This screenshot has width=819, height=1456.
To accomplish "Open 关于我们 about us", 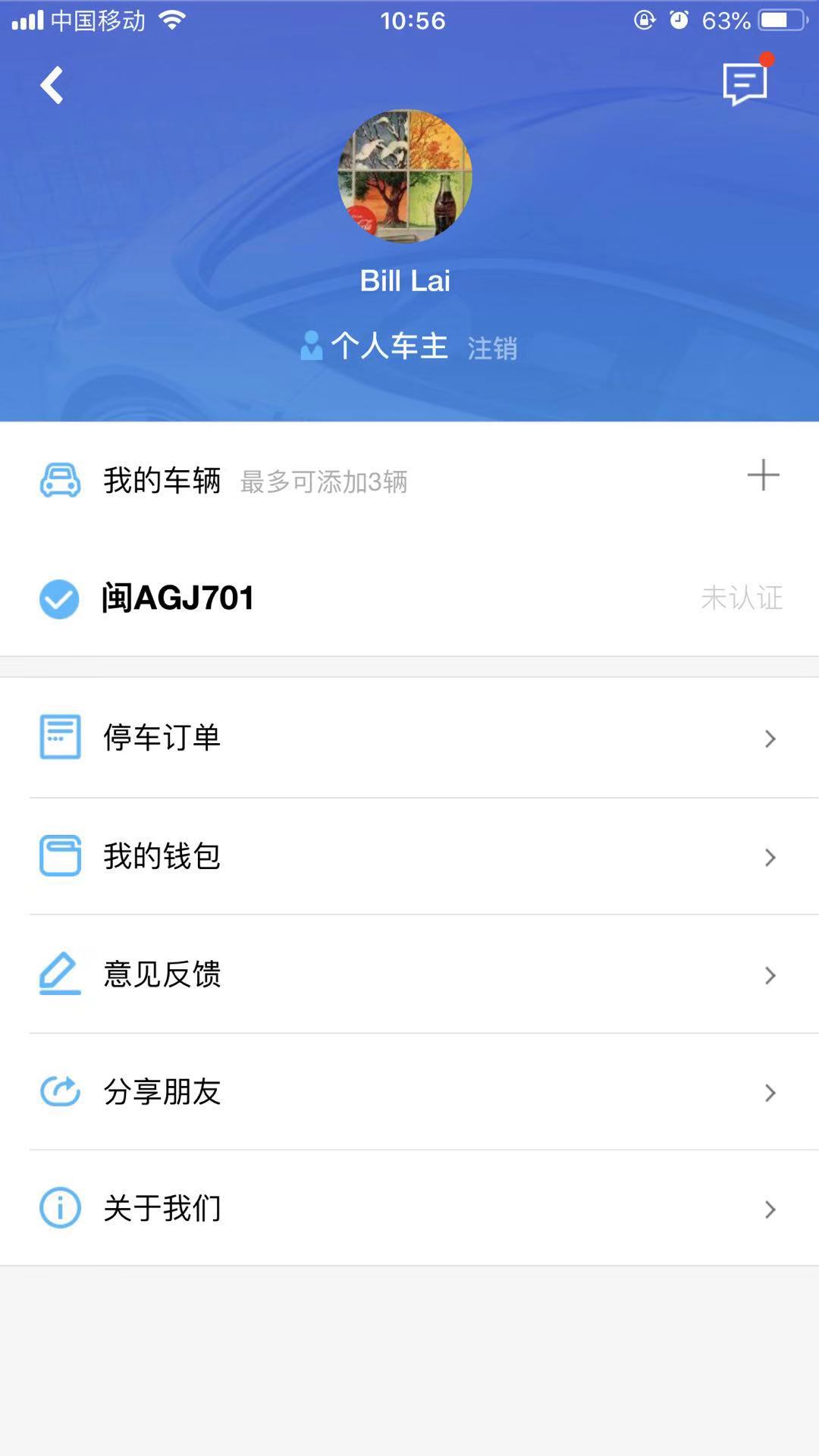I will click(x=409, y=1208).
